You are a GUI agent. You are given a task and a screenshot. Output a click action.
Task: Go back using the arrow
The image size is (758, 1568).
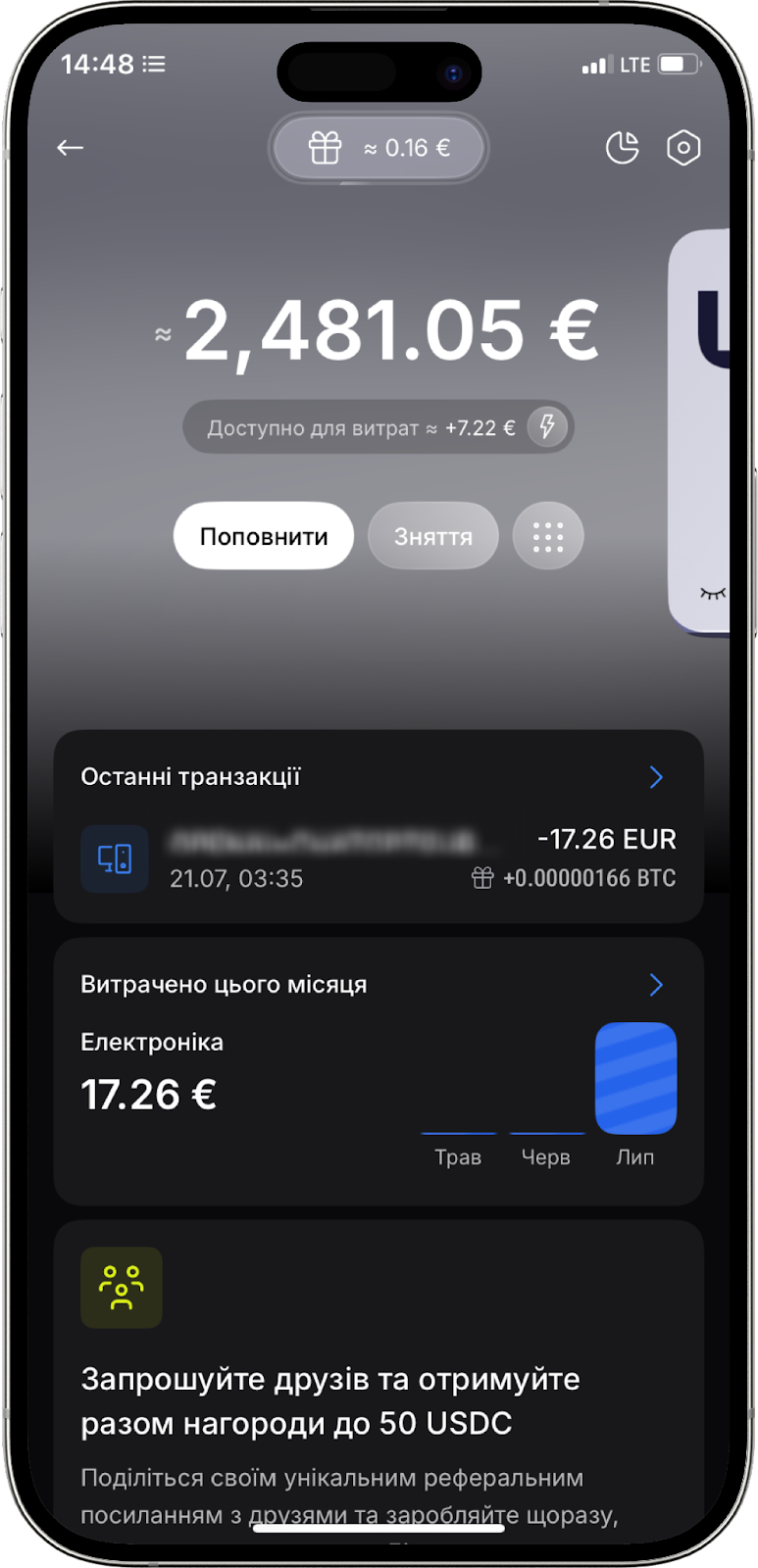70,148
